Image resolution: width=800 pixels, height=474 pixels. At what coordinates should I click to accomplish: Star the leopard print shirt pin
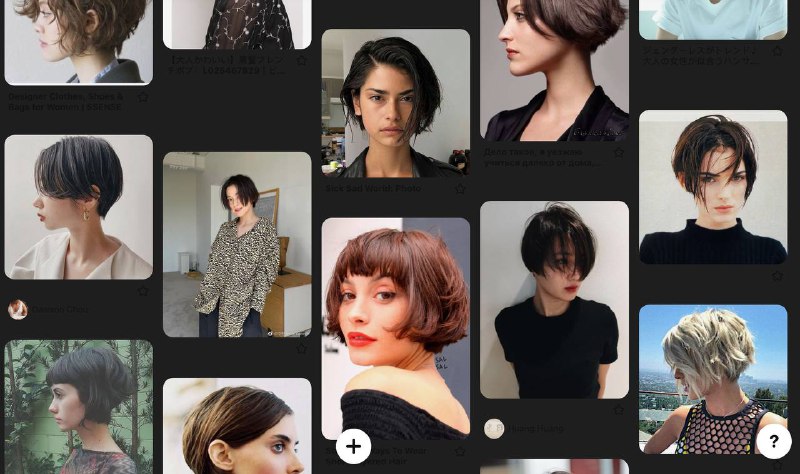302,348
